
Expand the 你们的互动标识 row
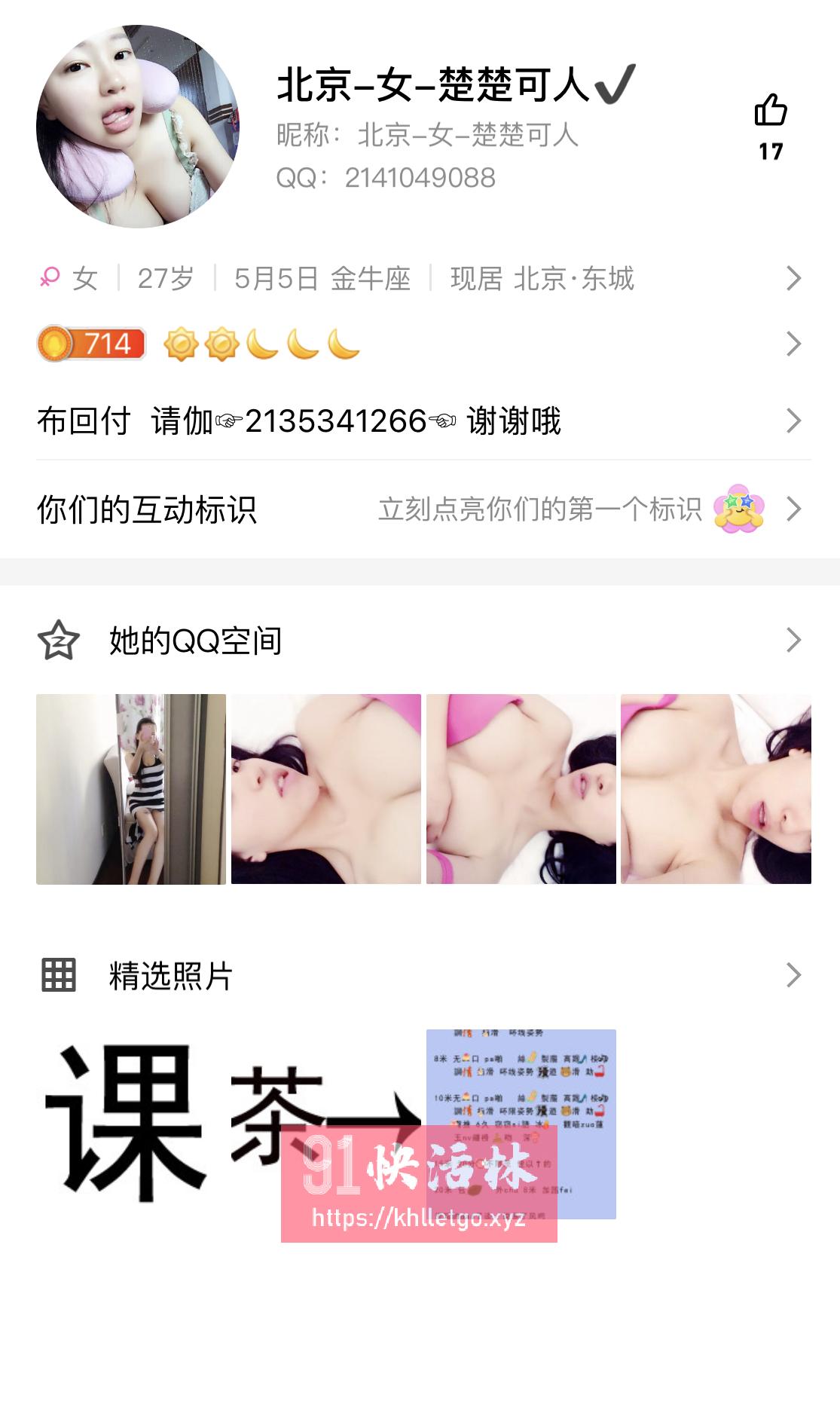(792, 510)
